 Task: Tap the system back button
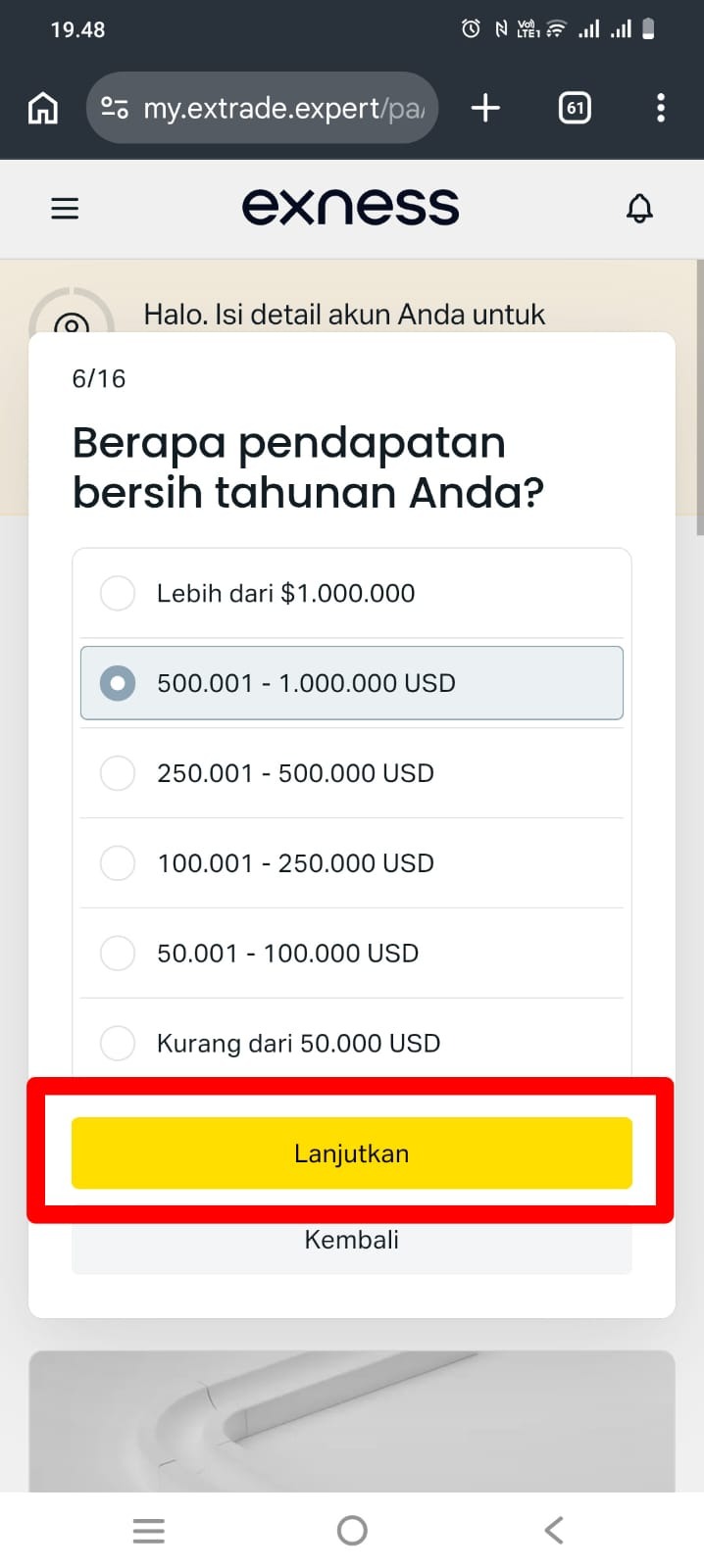pyautogui.click(x=554, y=1530)
